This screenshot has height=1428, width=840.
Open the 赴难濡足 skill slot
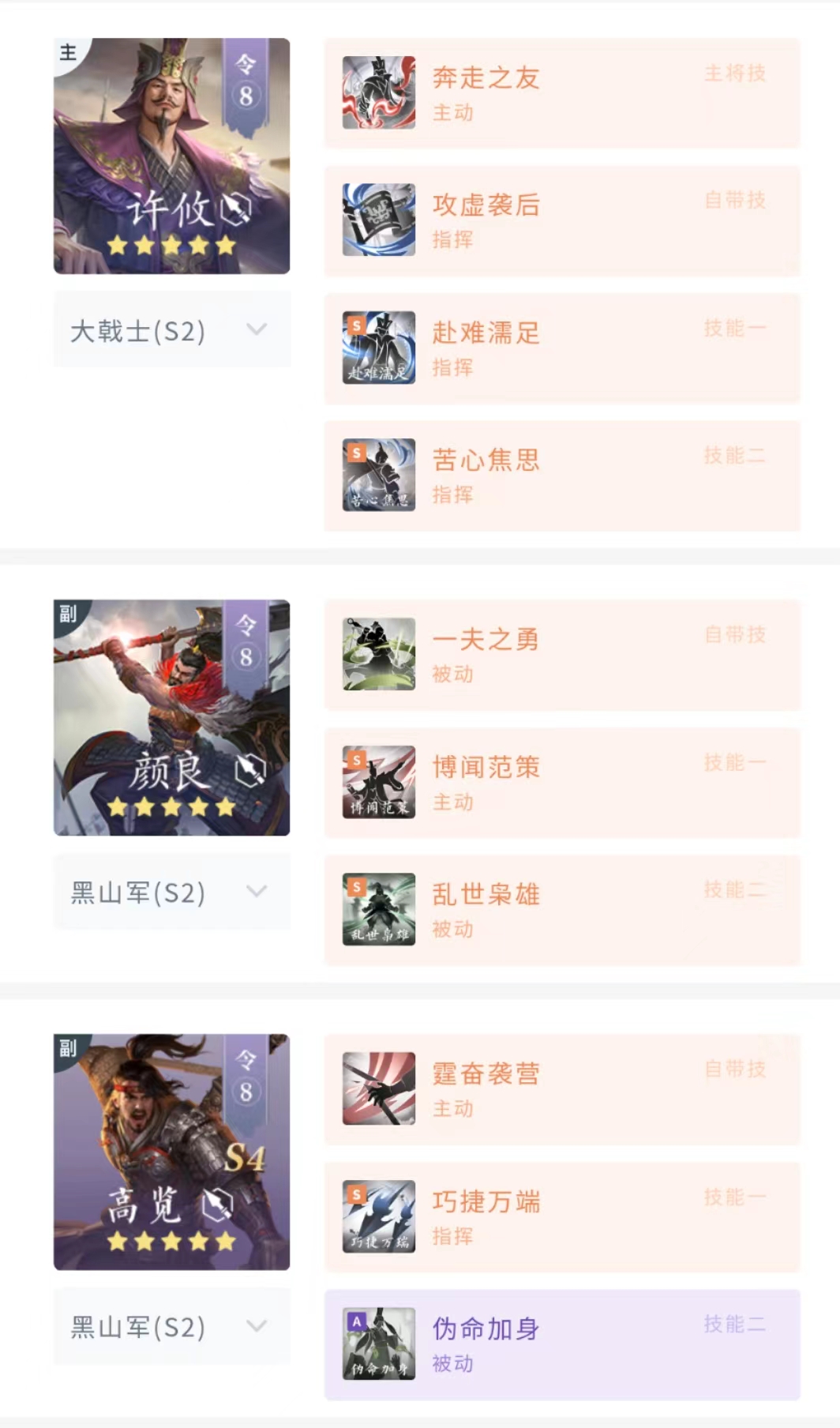(x=561, y=348)
